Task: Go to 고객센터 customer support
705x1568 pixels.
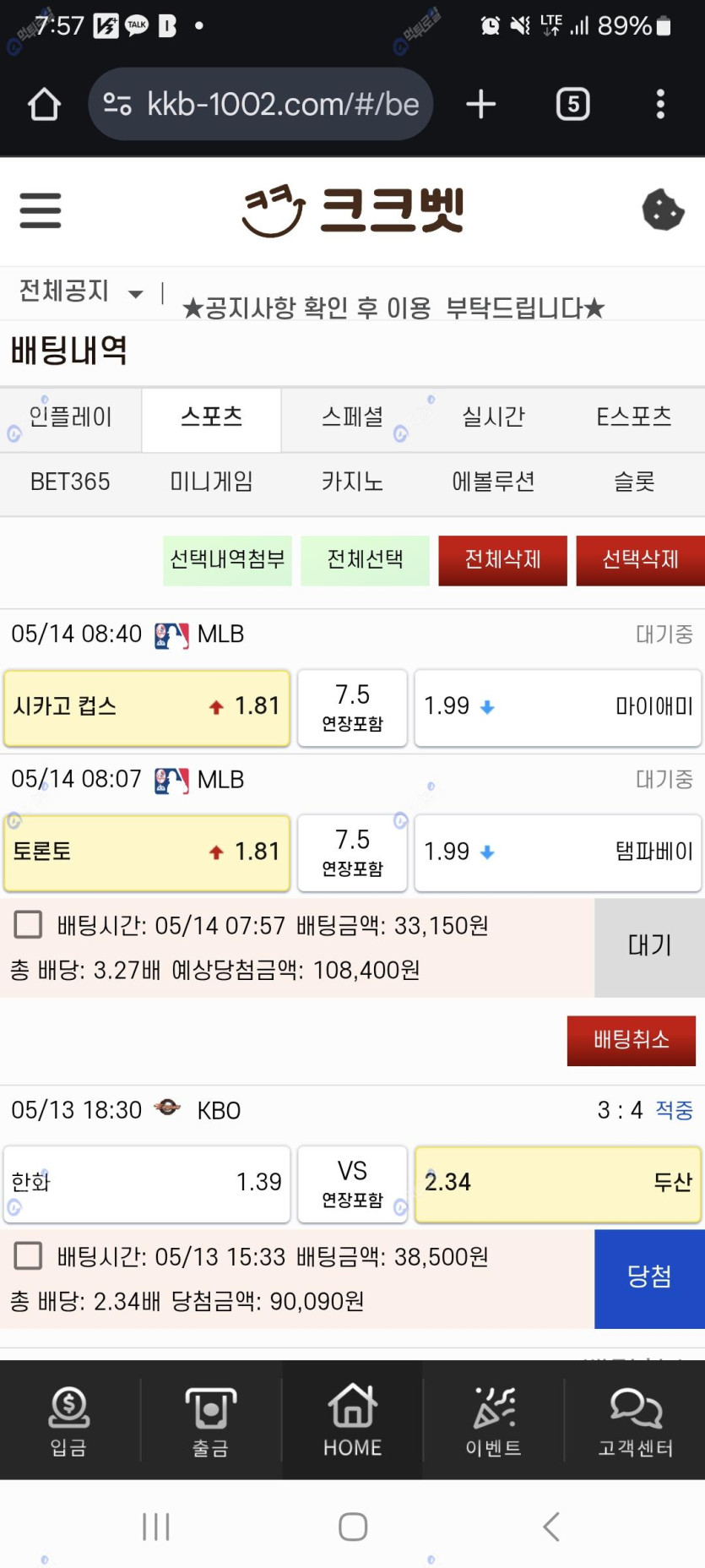Action: pyautogui.click(x=635, y=1421)
